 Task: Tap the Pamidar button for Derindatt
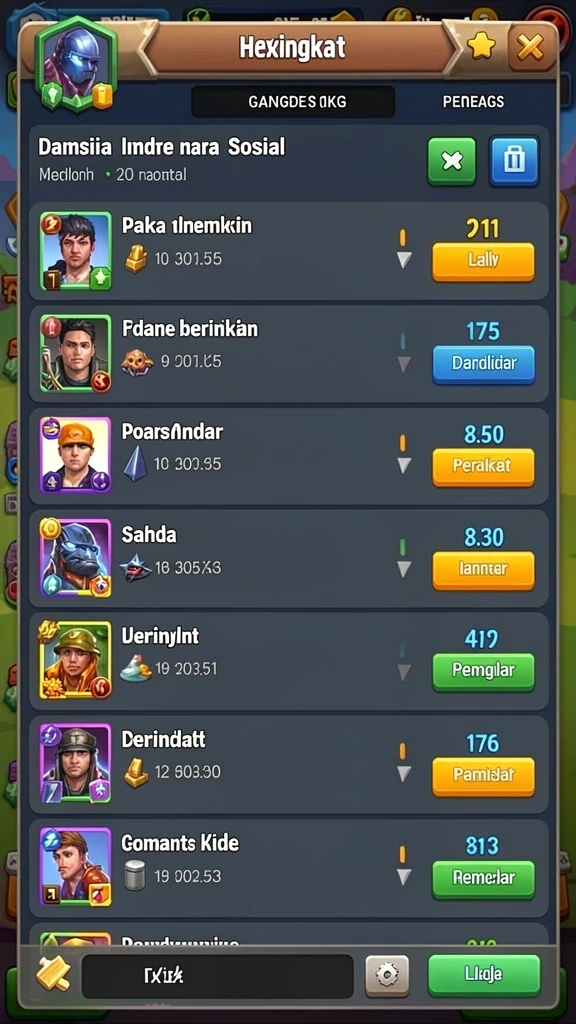coord(483,776)
